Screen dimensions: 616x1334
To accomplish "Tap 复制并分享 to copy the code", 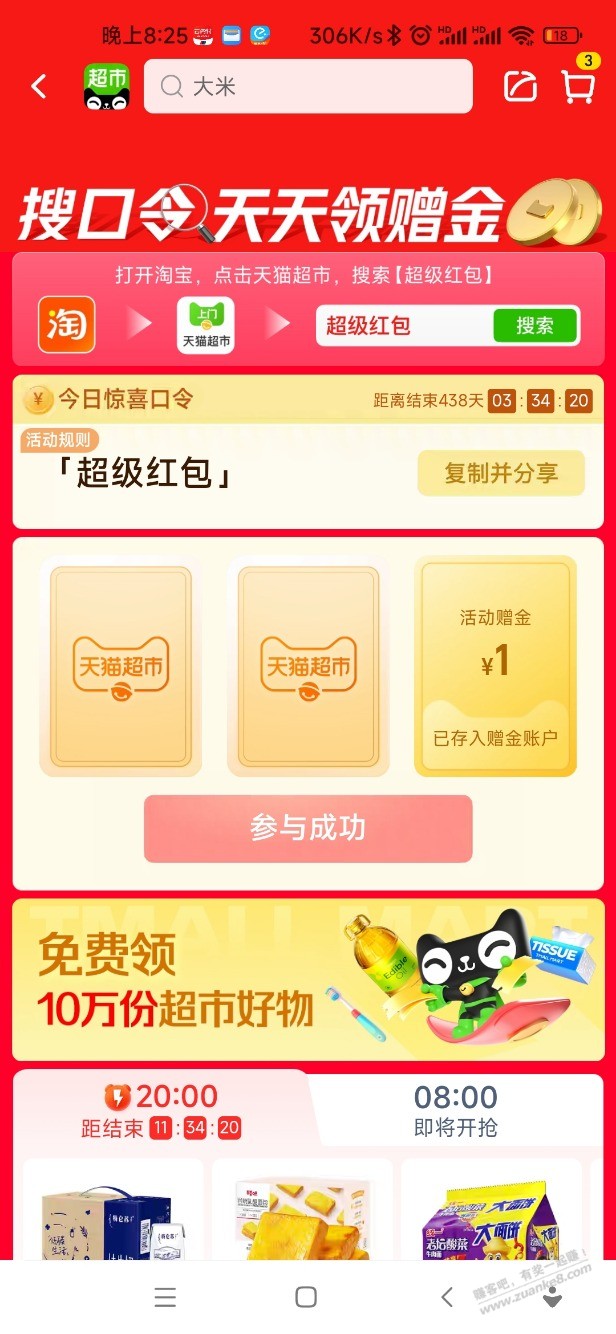I will pyautogui.click(x=501, y=473).
